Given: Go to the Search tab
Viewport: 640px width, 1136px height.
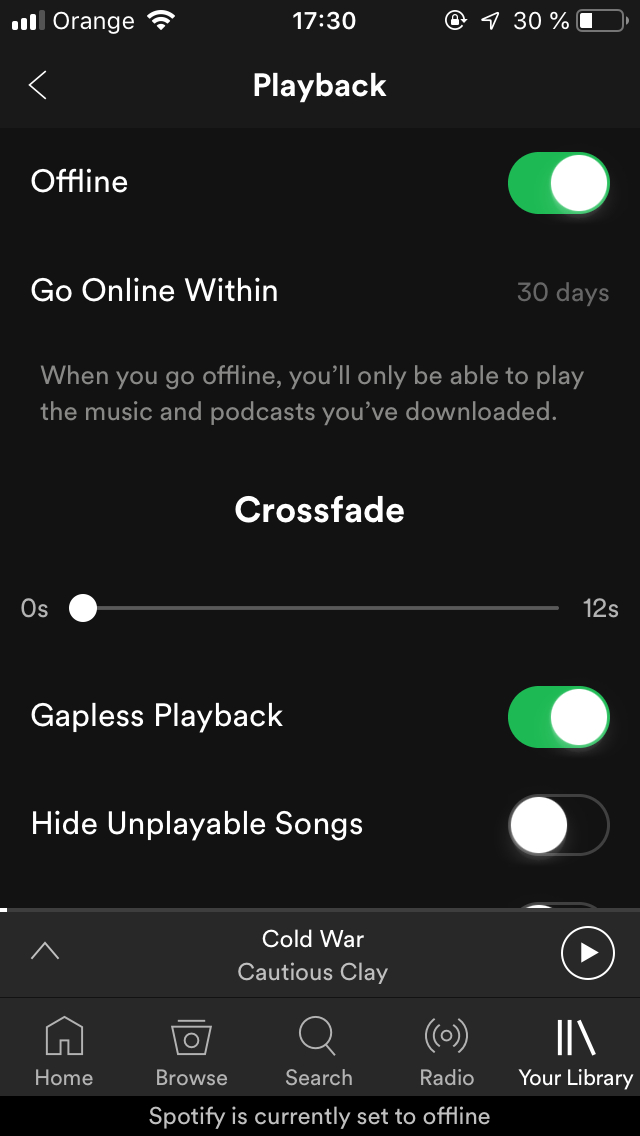Looking at the screenshot, I should 319,1051.
